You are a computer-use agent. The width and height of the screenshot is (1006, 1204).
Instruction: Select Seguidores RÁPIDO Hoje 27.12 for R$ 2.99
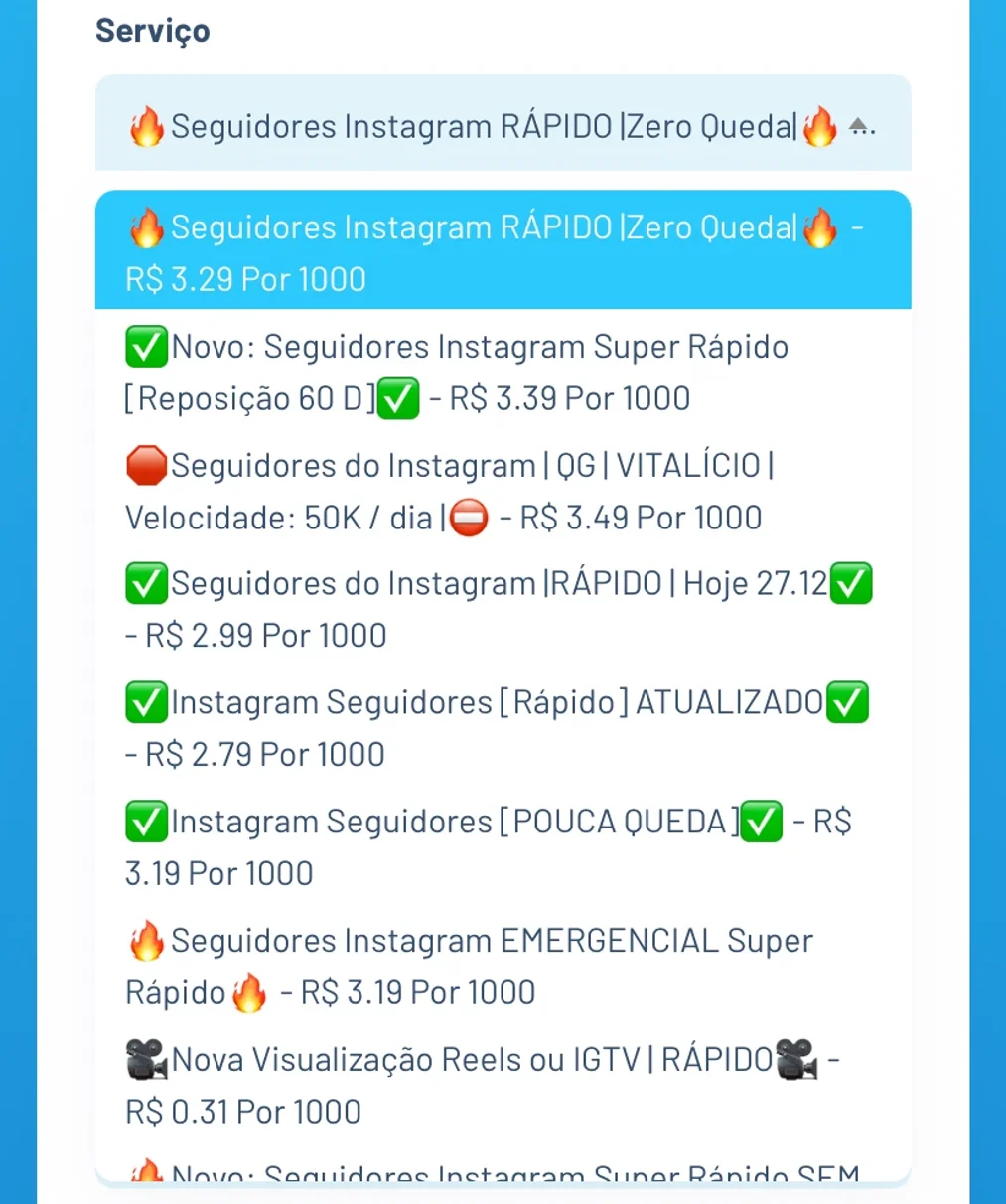pyautogui.click(x=503, y=609)
